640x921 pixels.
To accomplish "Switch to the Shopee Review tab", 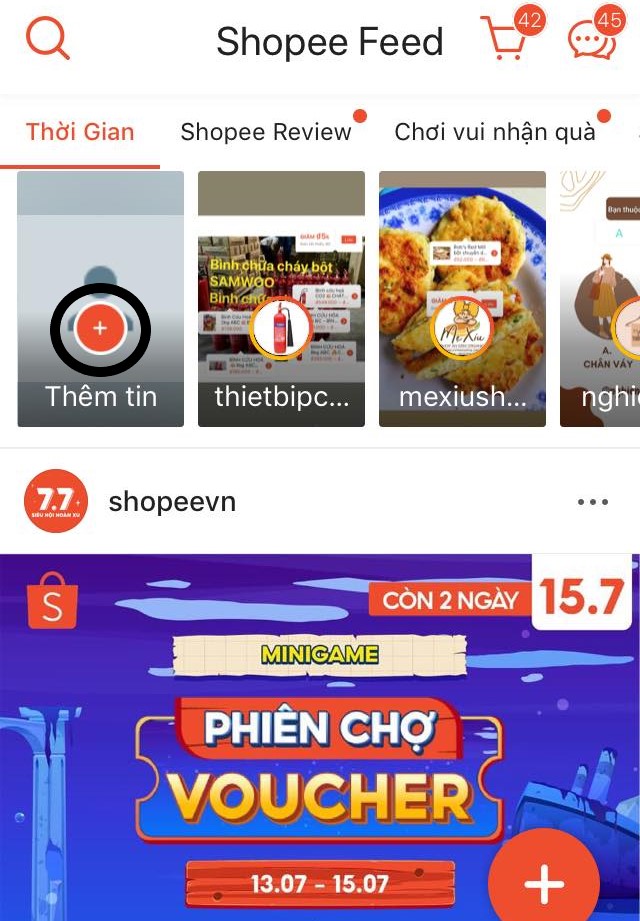I will tap(266, 132).
